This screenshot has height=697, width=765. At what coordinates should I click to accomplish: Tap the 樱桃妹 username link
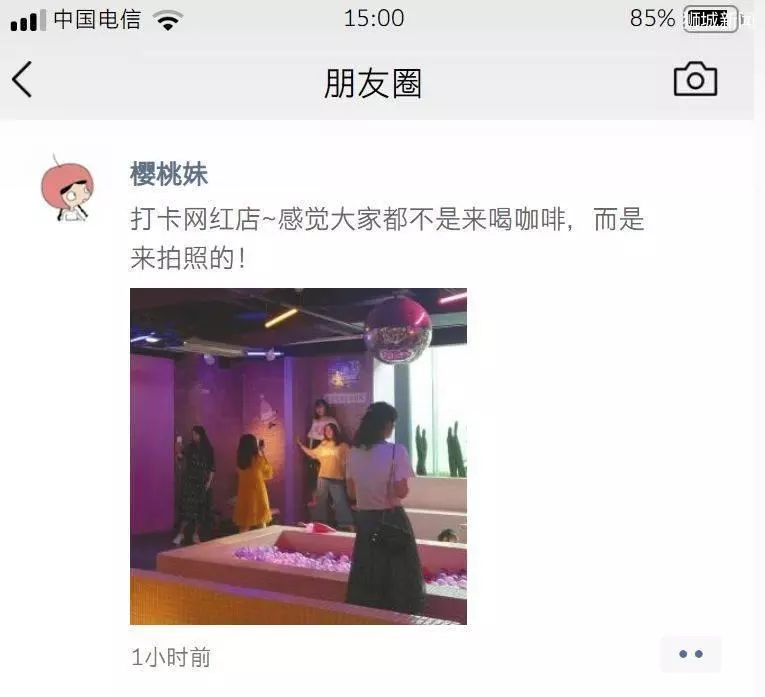[169, 173]
